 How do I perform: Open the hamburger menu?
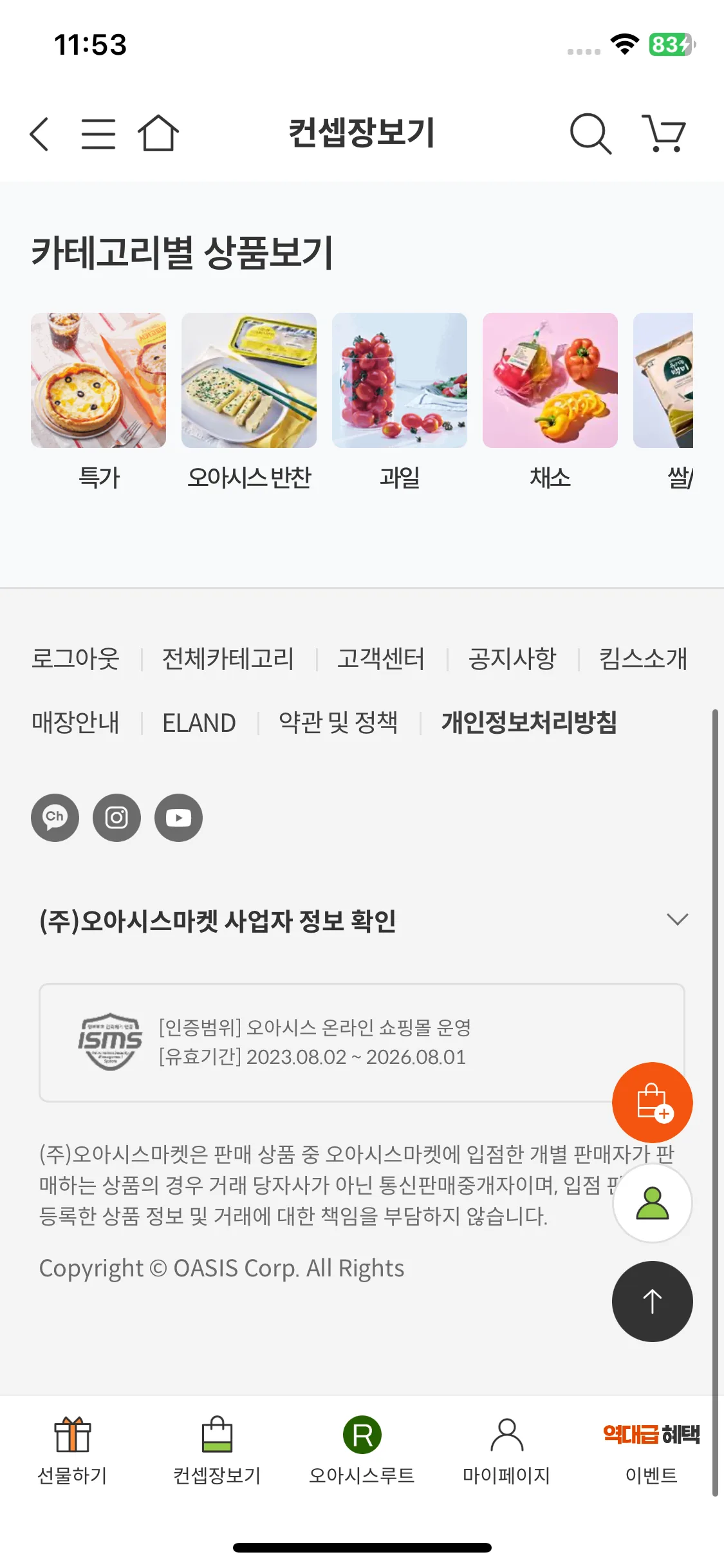click(x=98, y=134)
